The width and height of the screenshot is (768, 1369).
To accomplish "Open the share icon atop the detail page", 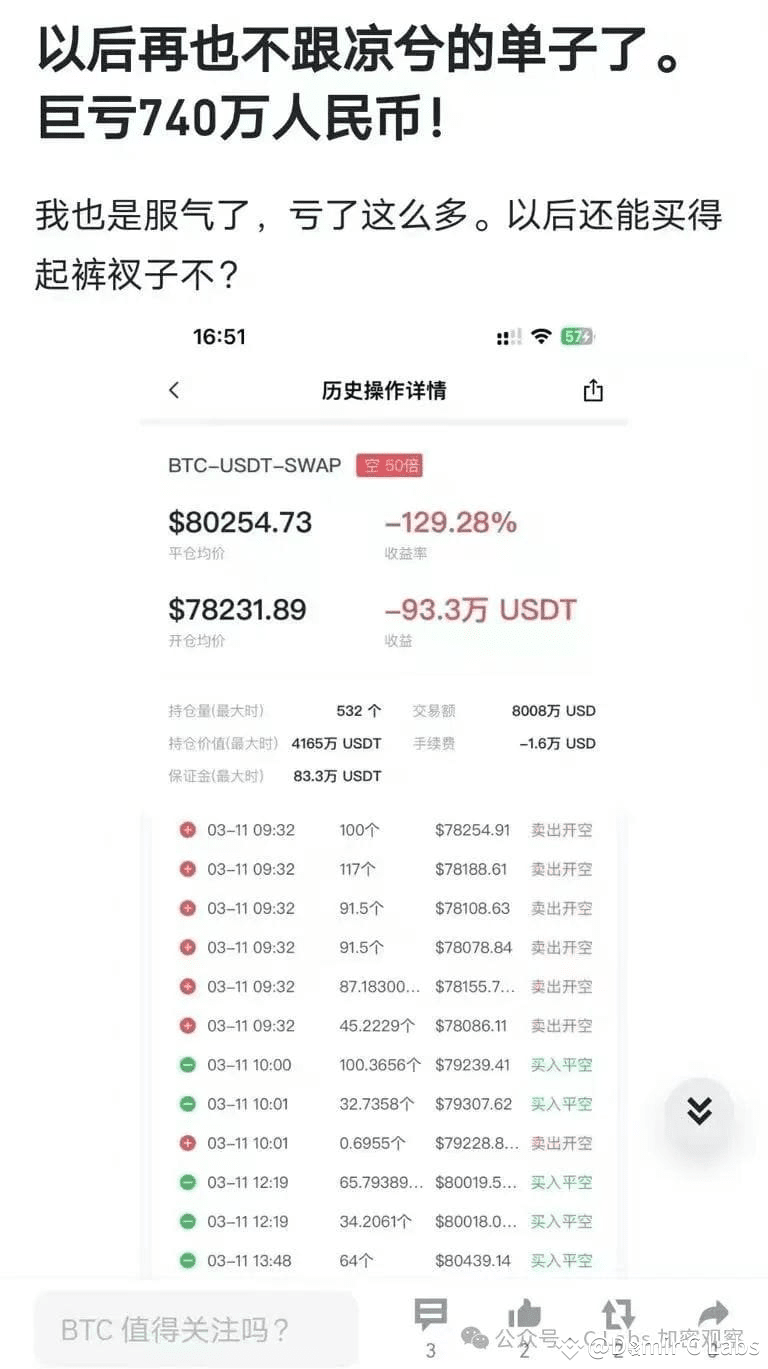I will [594, 389].
